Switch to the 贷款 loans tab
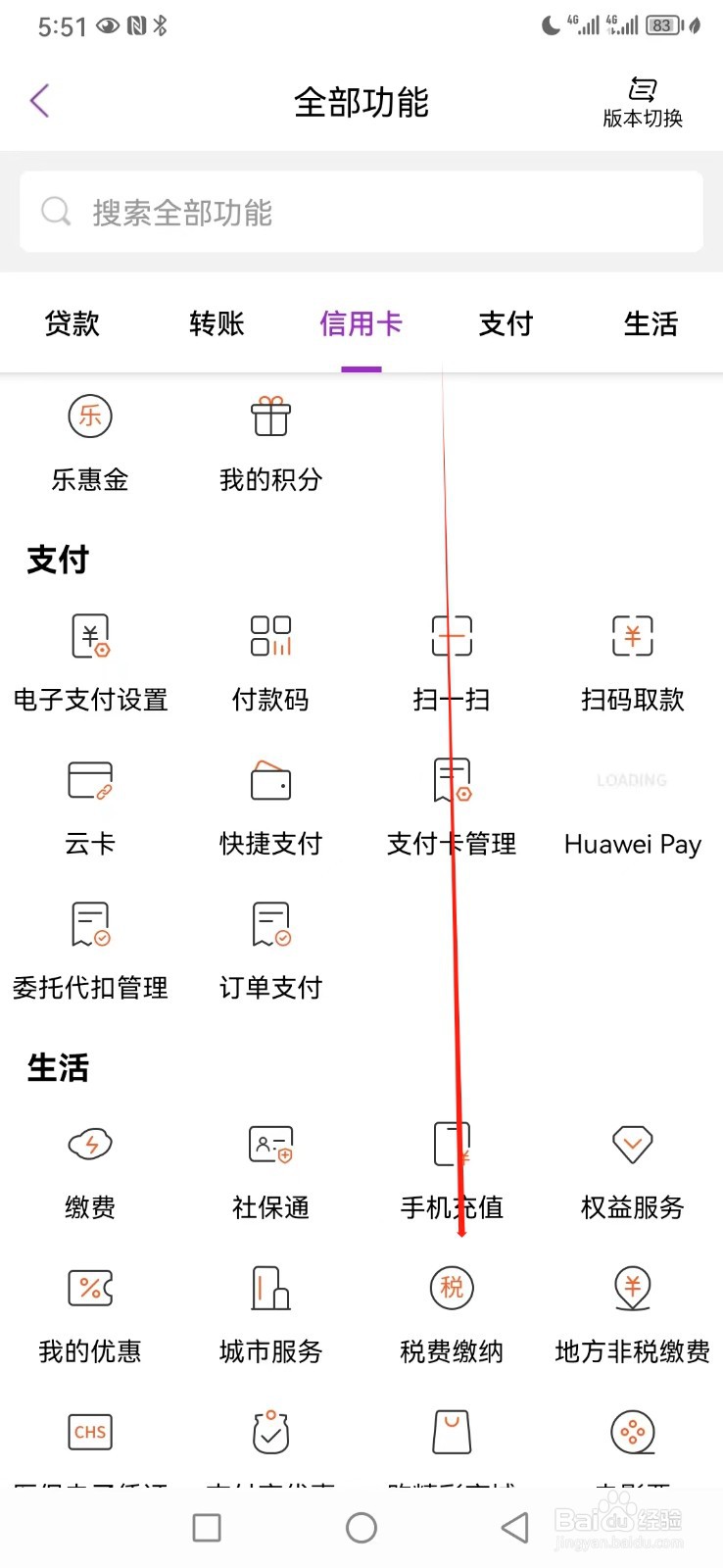Image resolution: width=723 pixels, height=1568 pixels. pos(71,323)
